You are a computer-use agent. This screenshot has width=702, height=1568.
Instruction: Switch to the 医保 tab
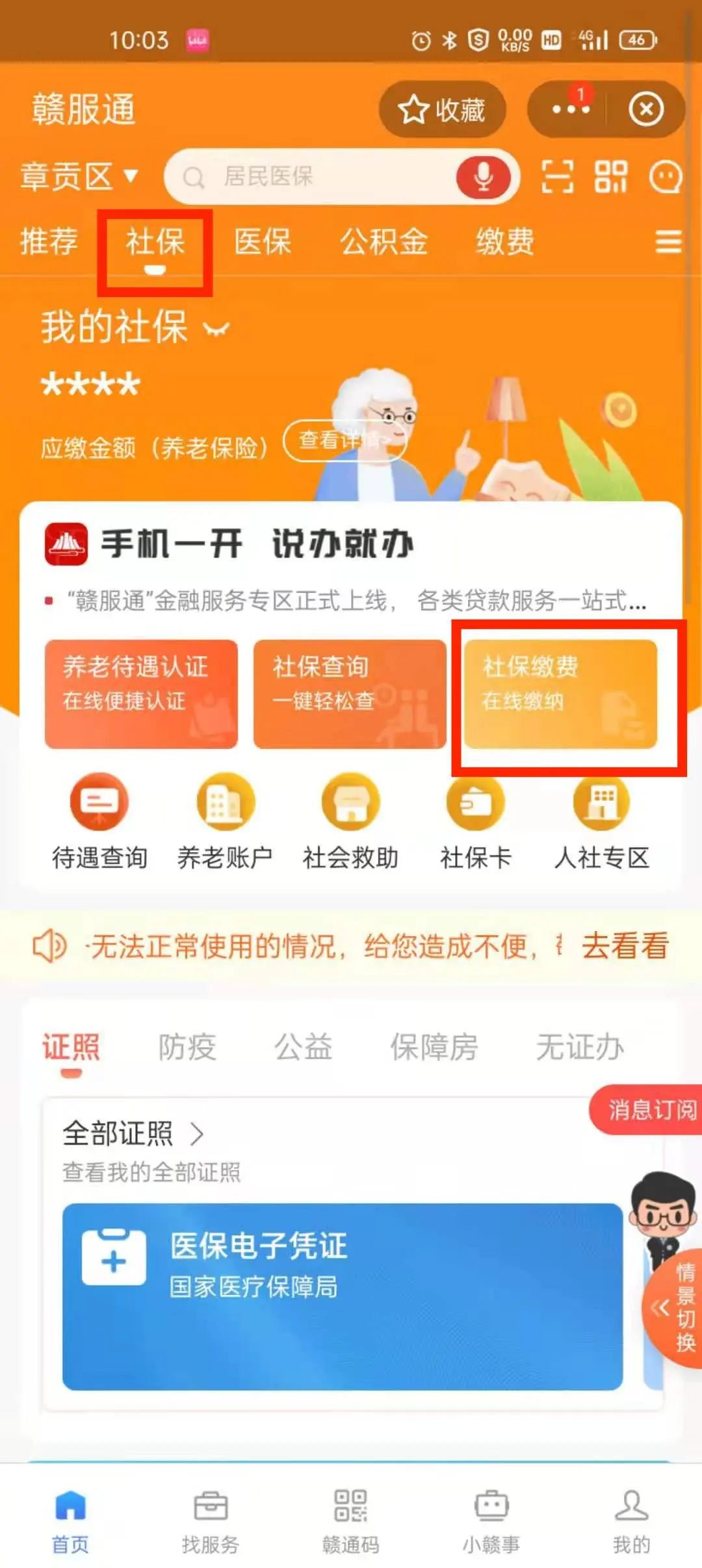(262, 242)
